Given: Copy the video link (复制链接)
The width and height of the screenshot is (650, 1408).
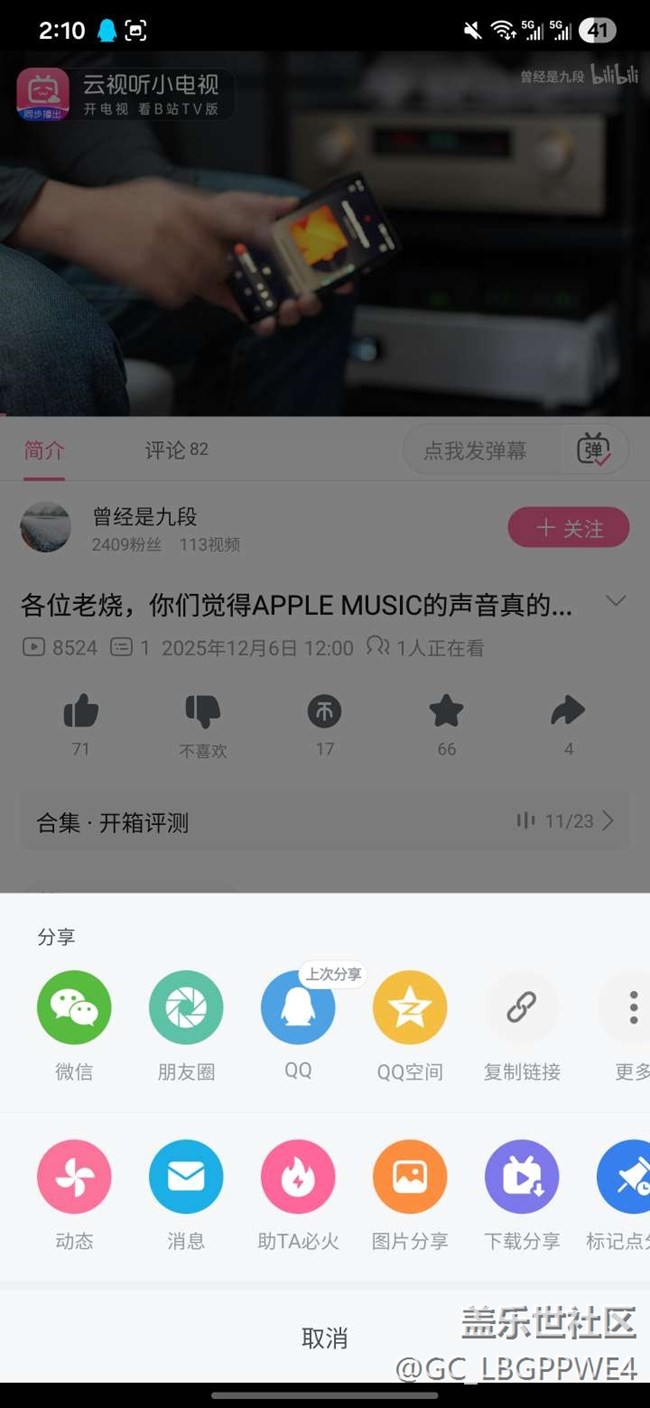Looking at the screenshot, I should tap(522, 1008).
